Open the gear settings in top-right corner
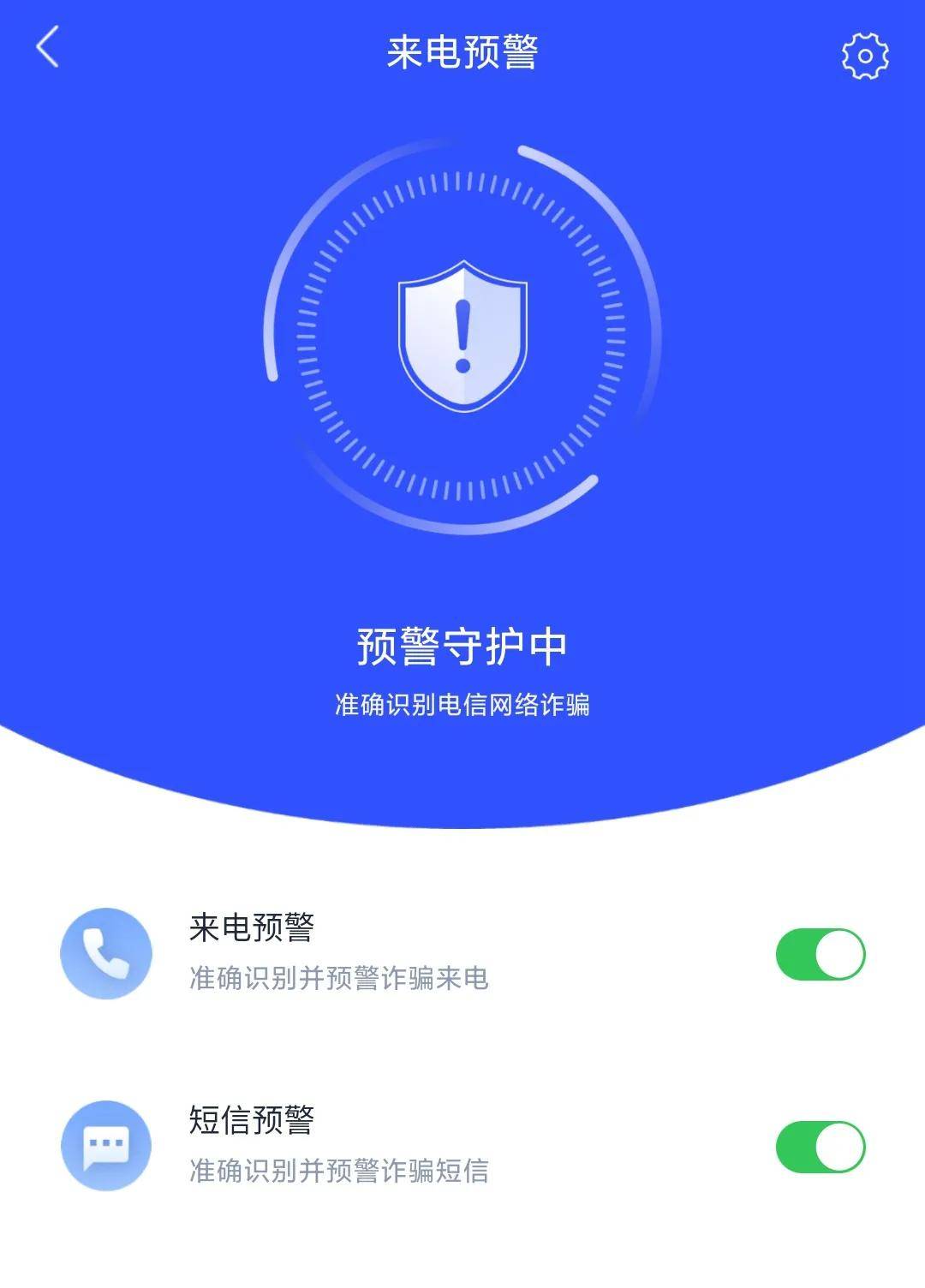 pyautogui.click(x=866, y=55)
